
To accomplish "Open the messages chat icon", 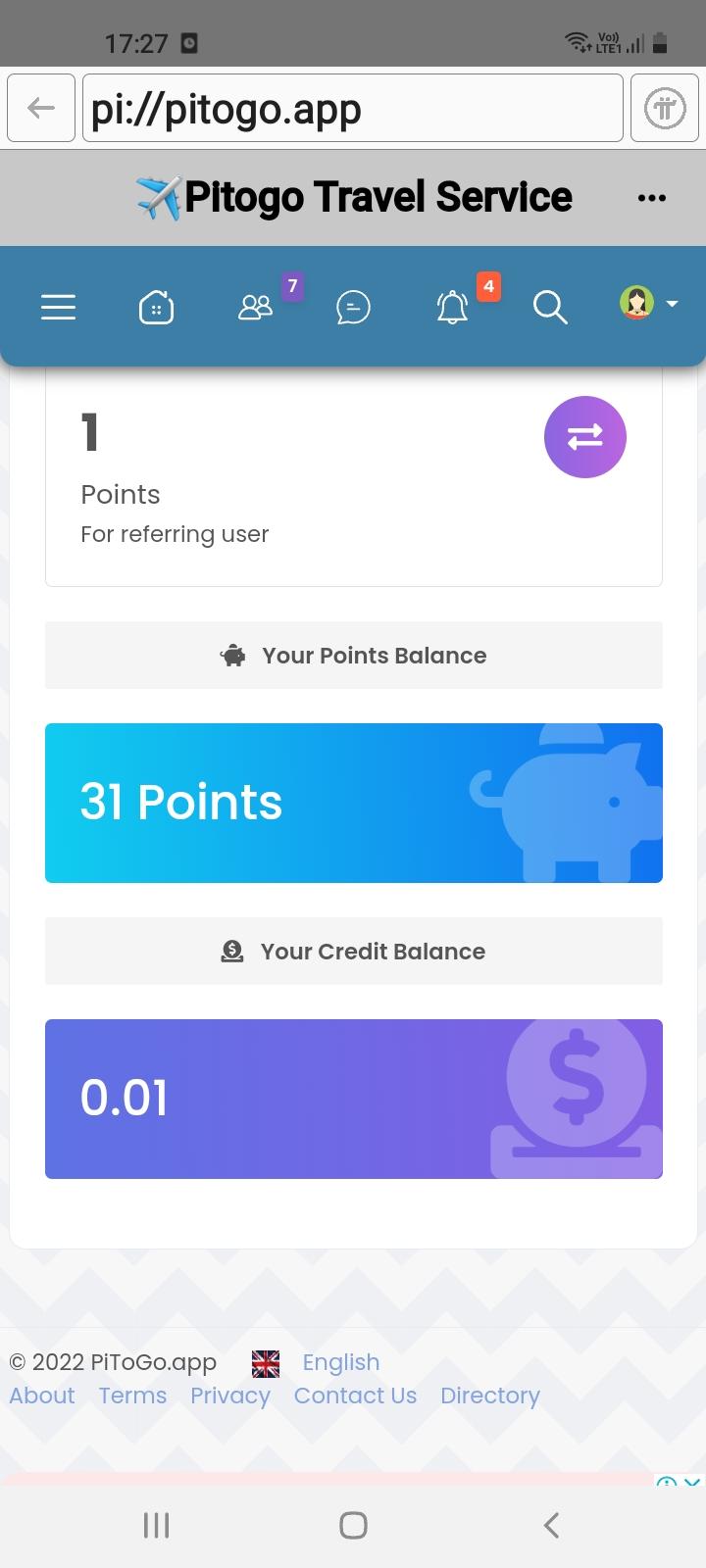I will (353, 308).
